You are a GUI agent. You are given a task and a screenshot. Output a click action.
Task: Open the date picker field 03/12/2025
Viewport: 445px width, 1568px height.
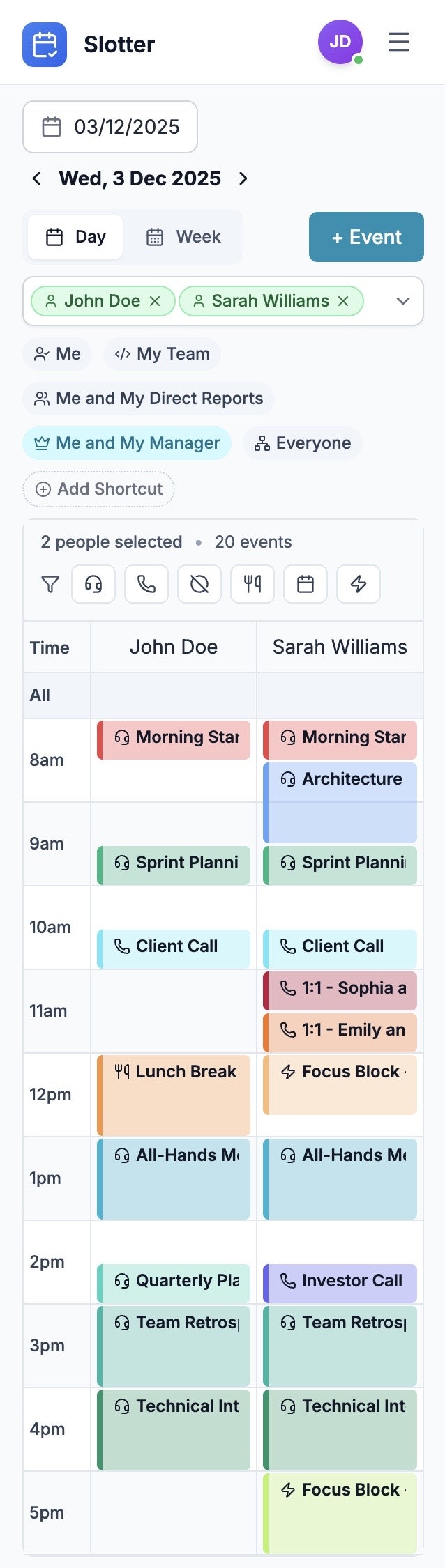click(110, 127)
